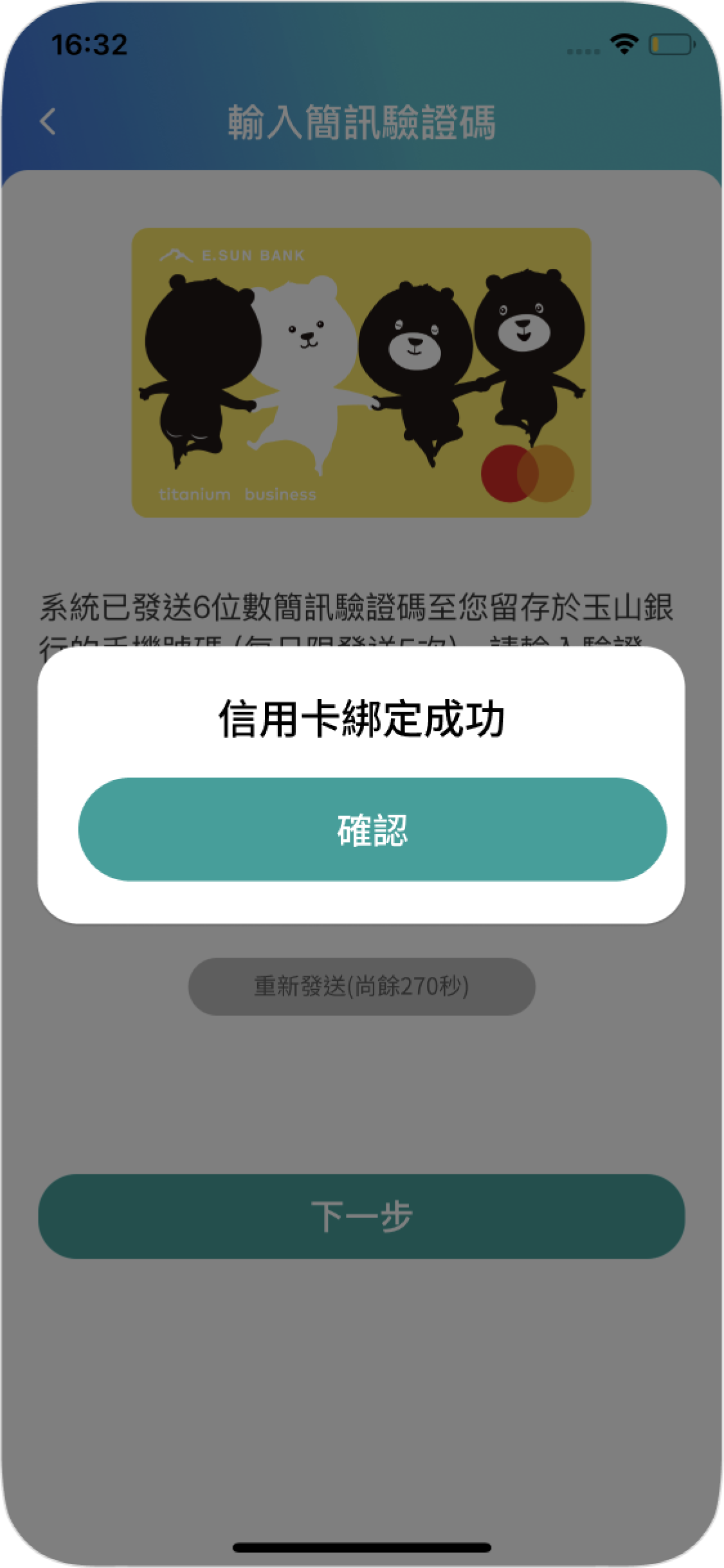Tap the 下一步 next step button

pyautogui.click(x=361, y=1216)
